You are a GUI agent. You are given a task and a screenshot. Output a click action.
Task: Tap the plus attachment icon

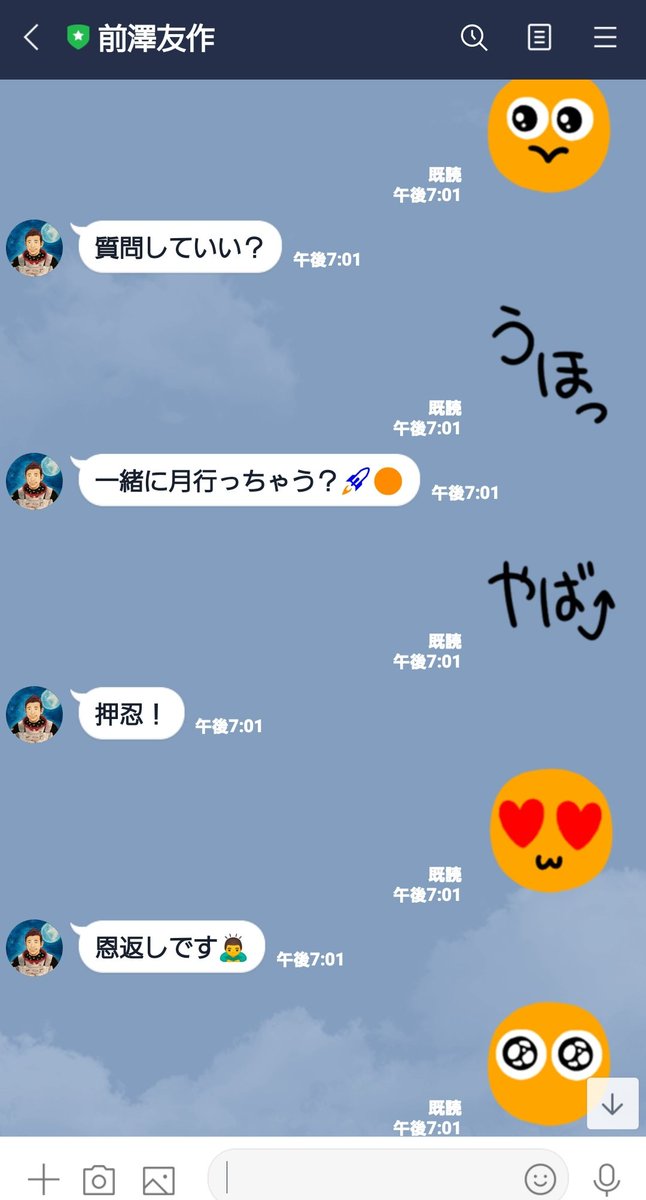[43, 1179]
